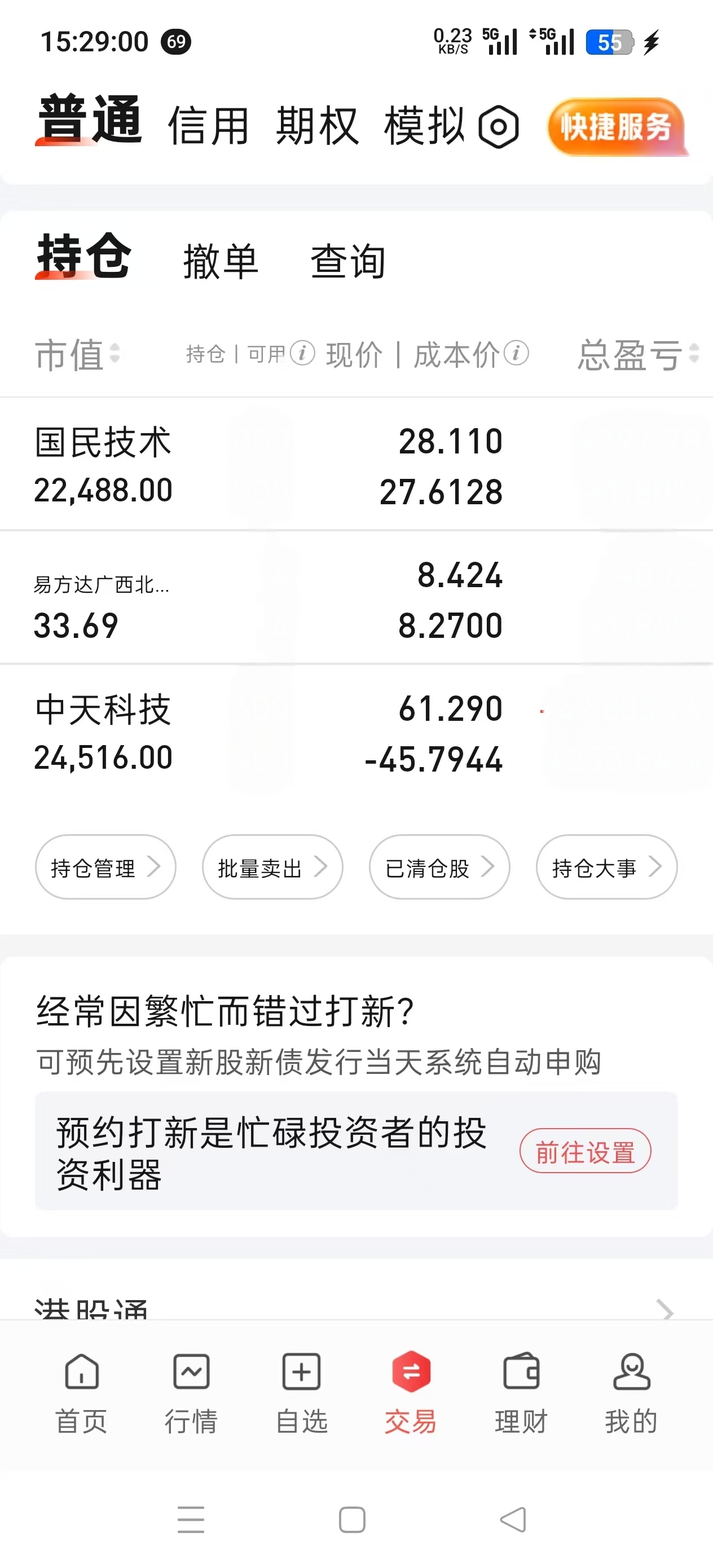Image resolution: width=713 pixels, height=1568 pixels.
Task: Open 持仓管理
Action: 105,867
